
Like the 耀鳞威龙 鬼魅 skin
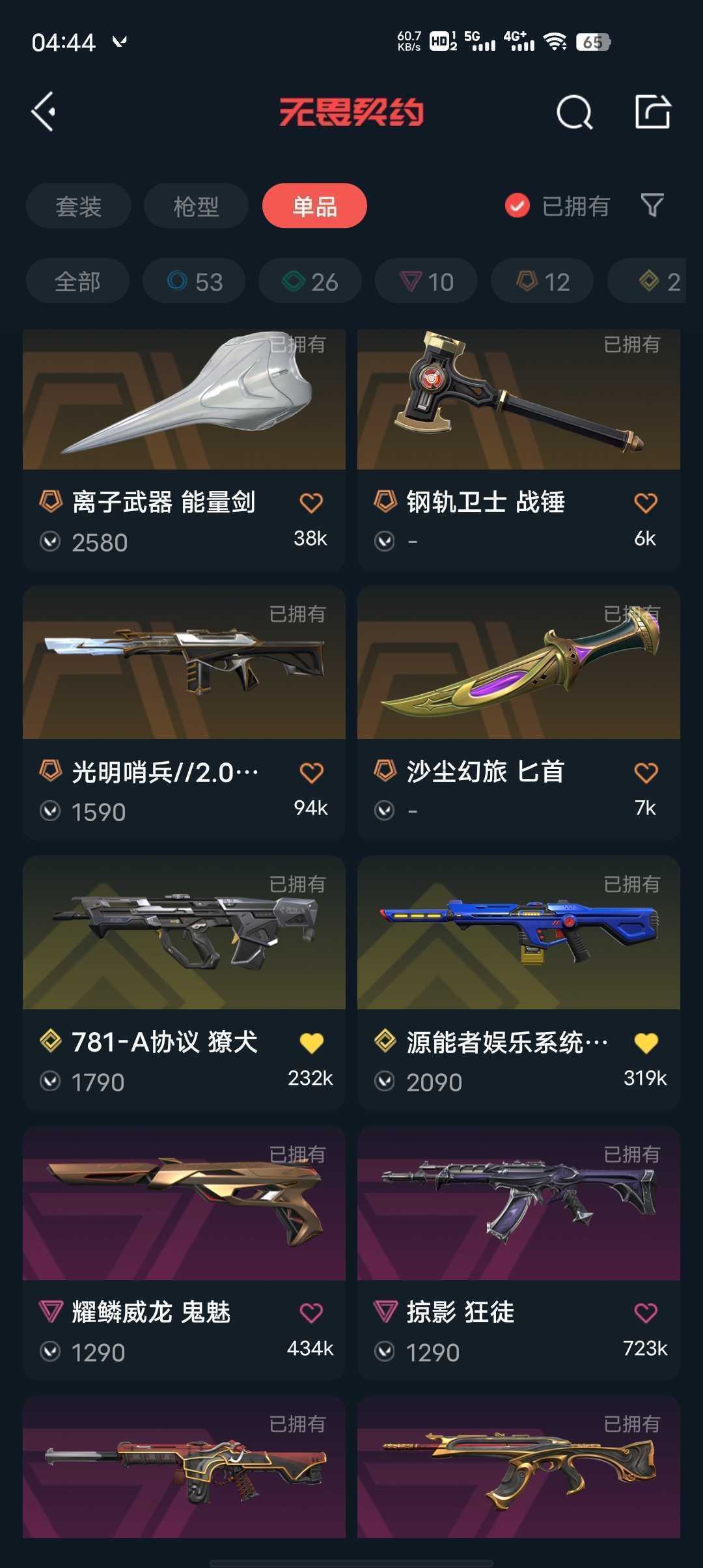pyautogui.click(x=311, y=1313)
